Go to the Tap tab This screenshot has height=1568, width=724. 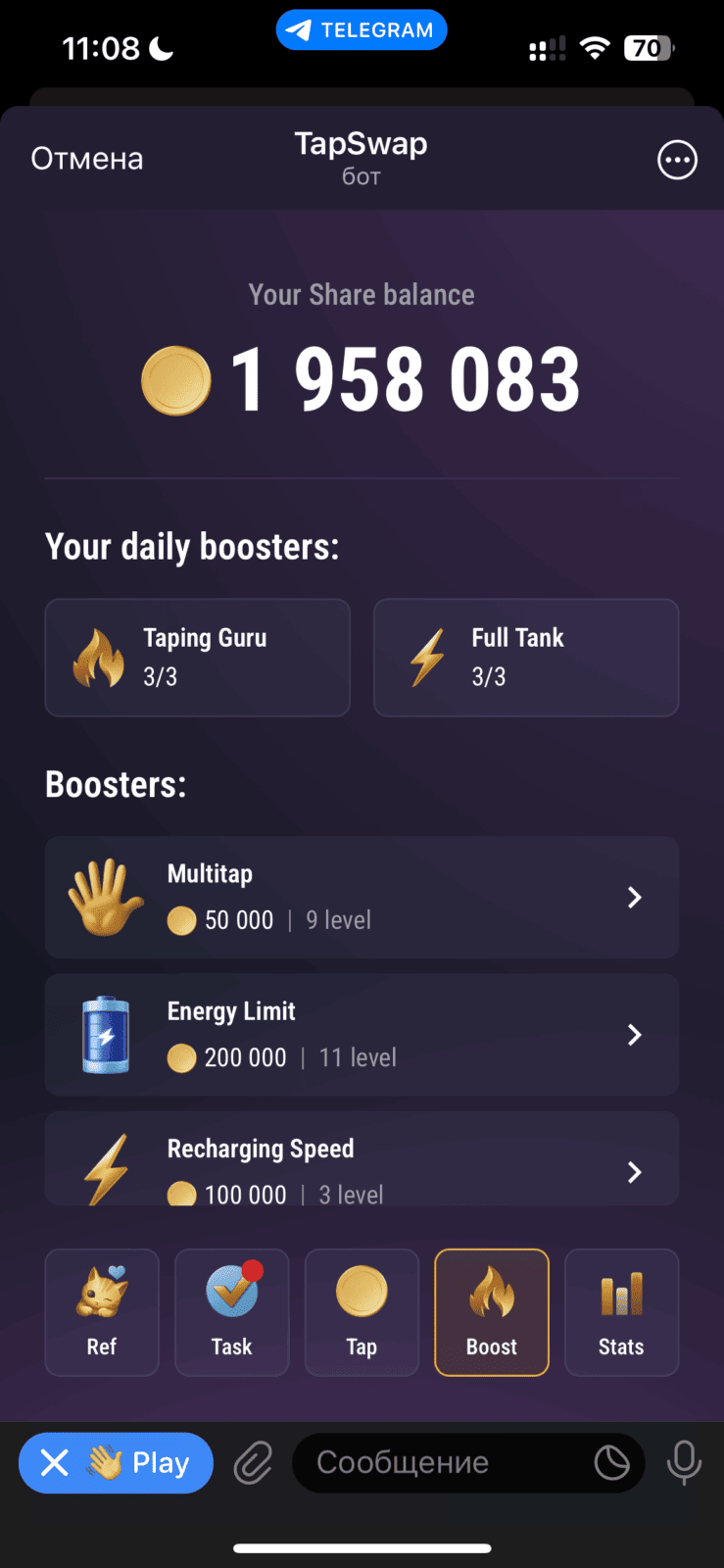coord(362,1312)
